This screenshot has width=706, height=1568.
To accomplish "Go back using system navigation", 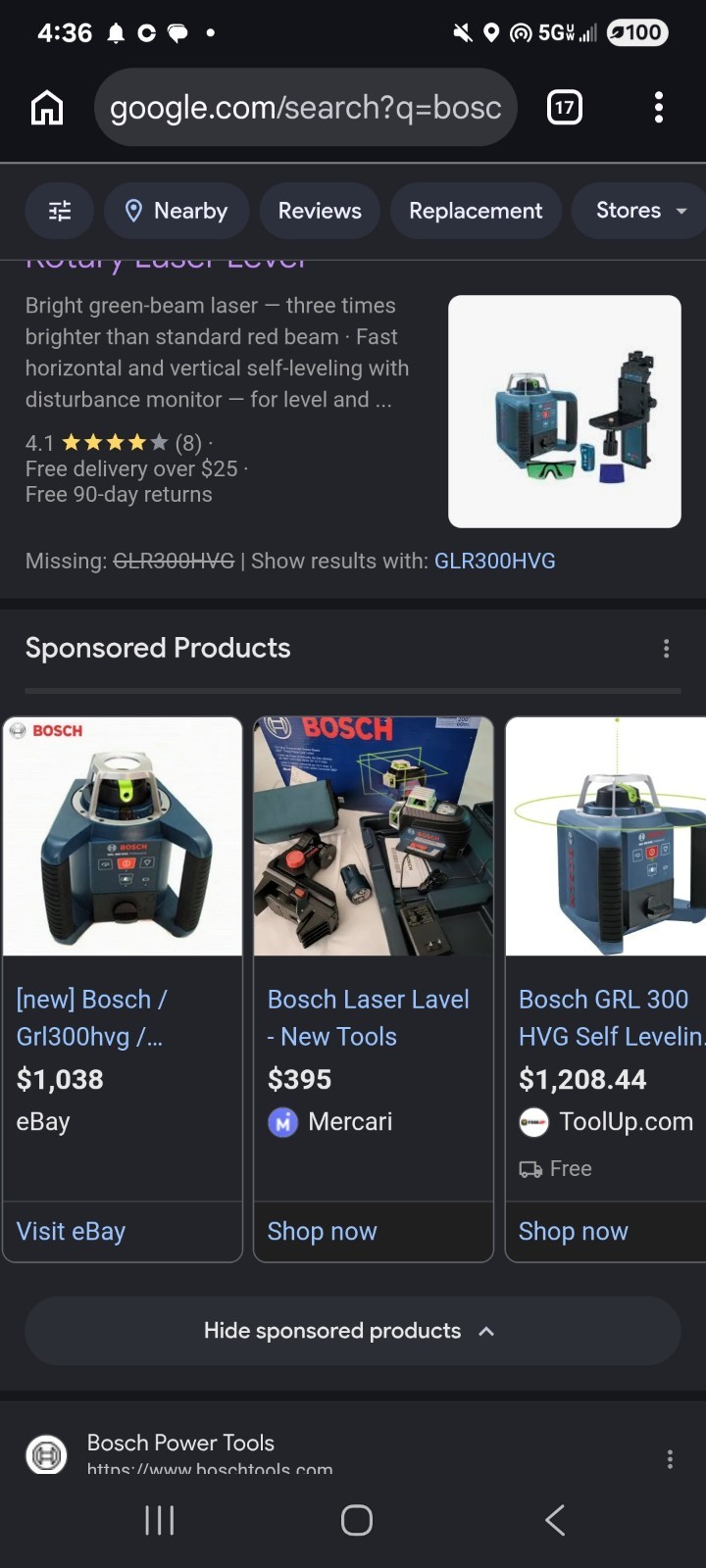I will pyautogui.click(x=554, y=1520).
